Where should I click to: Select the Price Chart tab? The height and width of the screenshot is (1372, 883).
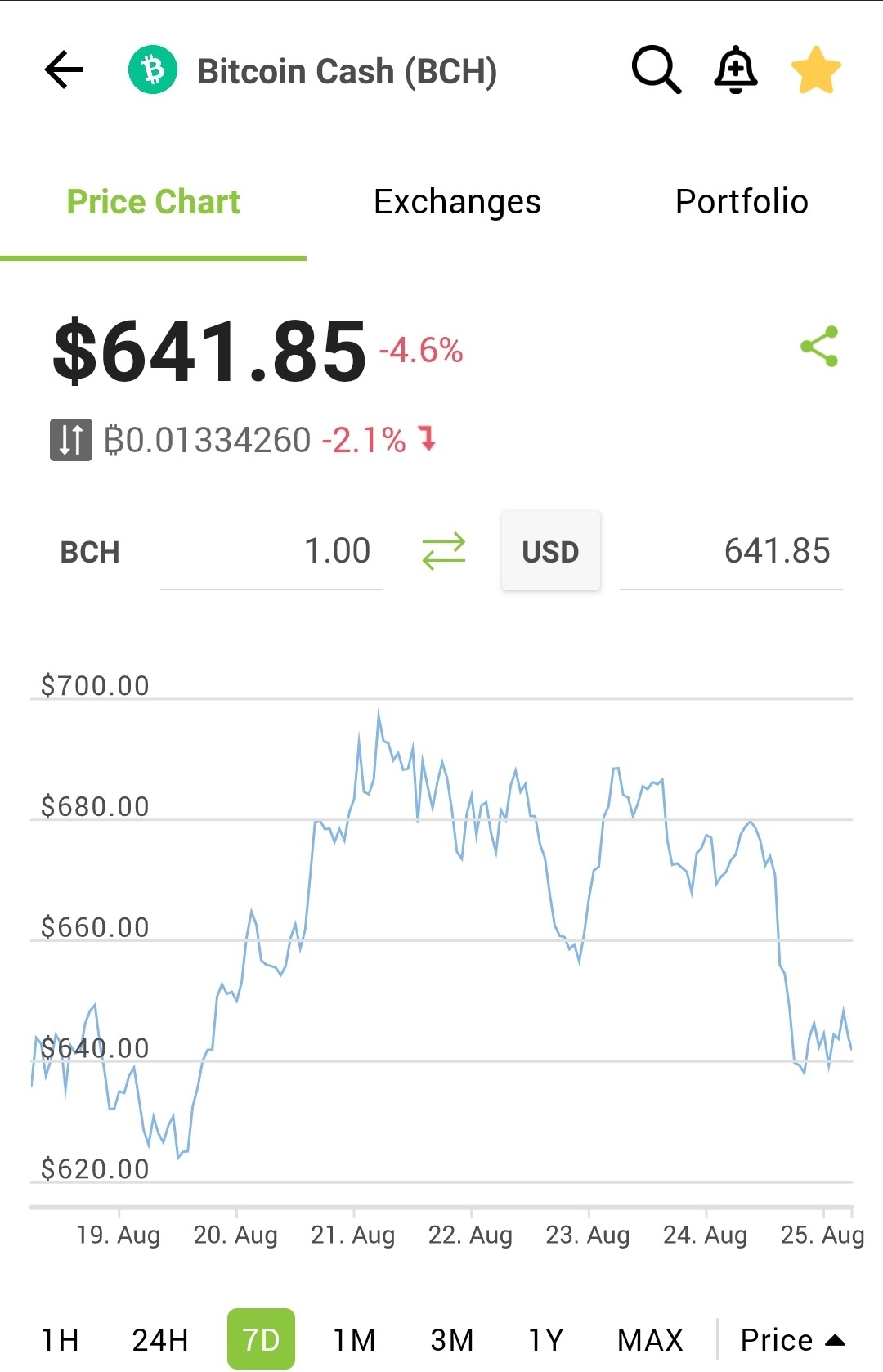(x=153, y=202)
